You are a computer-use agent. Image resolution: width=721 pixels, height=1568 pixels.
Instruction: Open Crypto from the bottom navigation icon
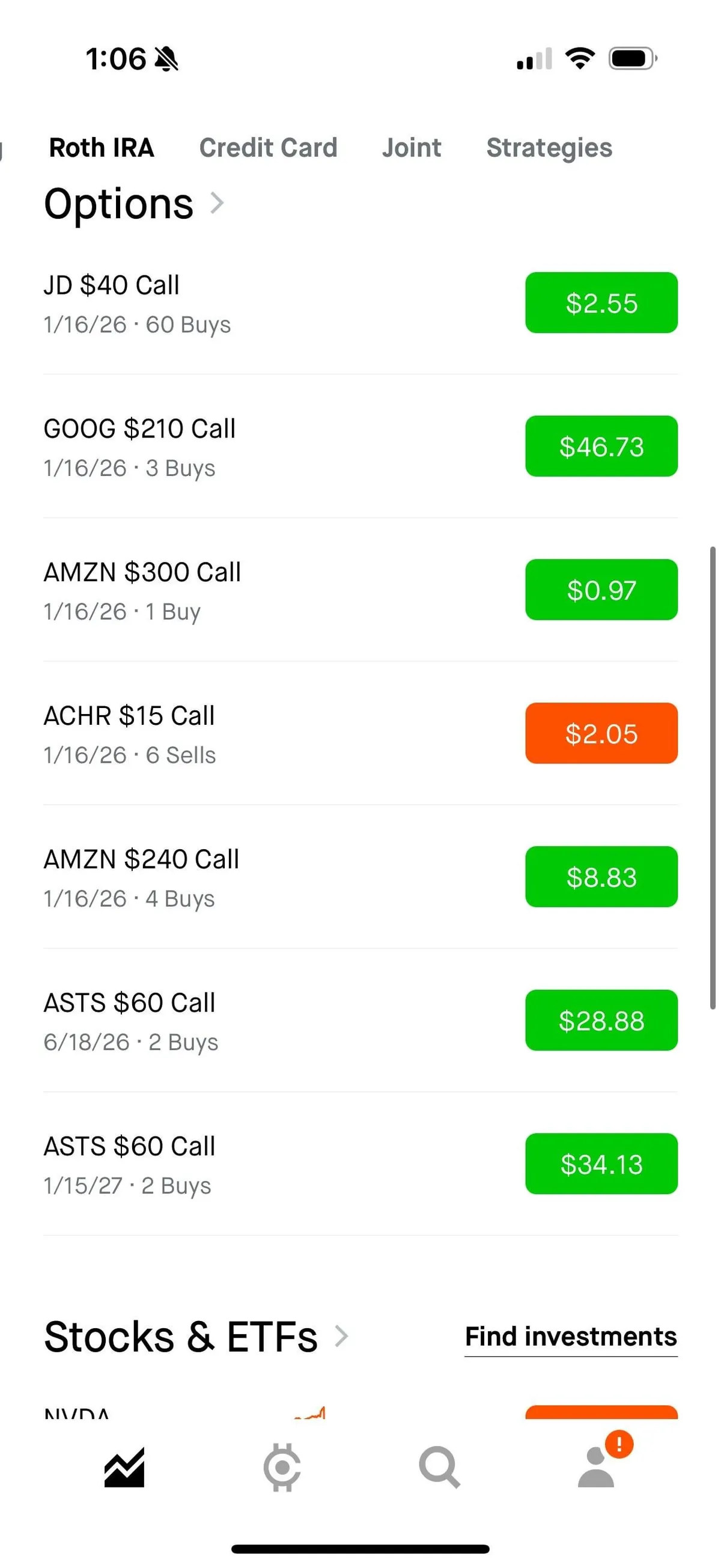coord(283,1468)
